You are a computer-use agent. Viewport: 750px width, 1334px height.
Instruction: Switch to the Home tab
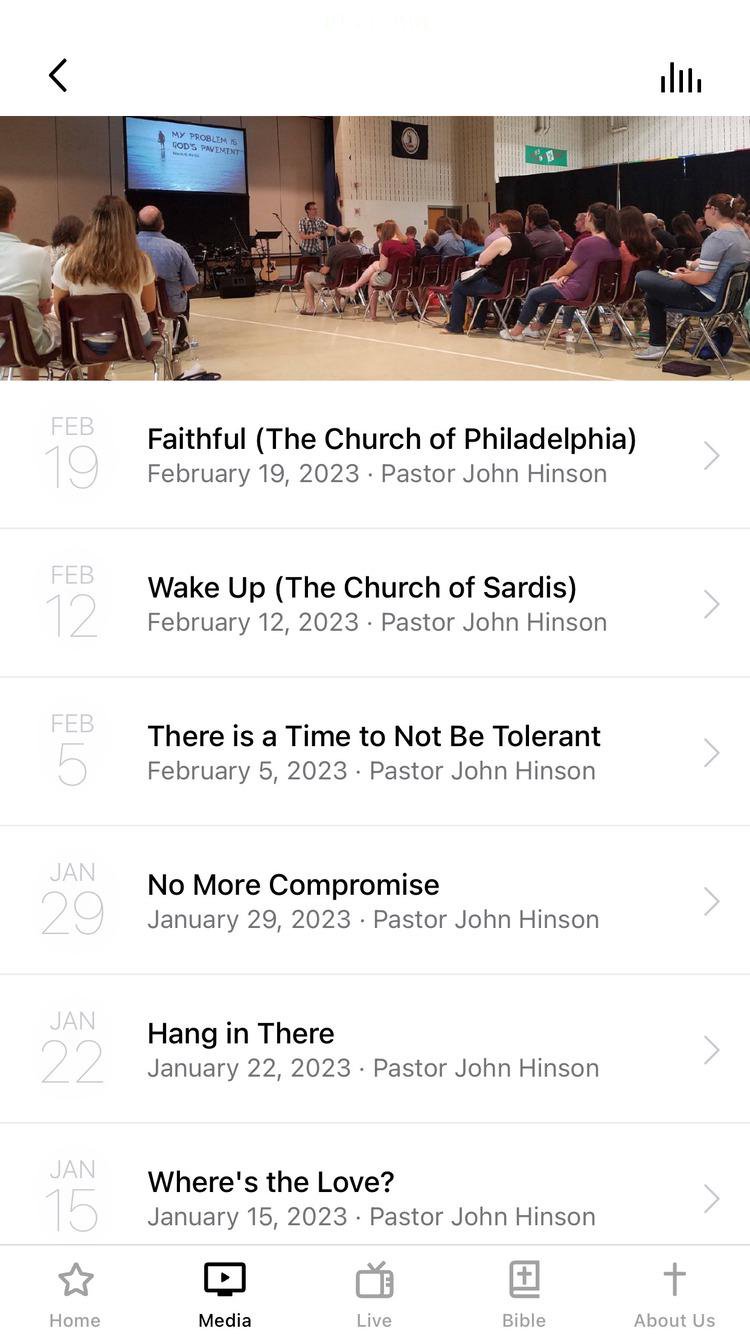point(75,1292)
